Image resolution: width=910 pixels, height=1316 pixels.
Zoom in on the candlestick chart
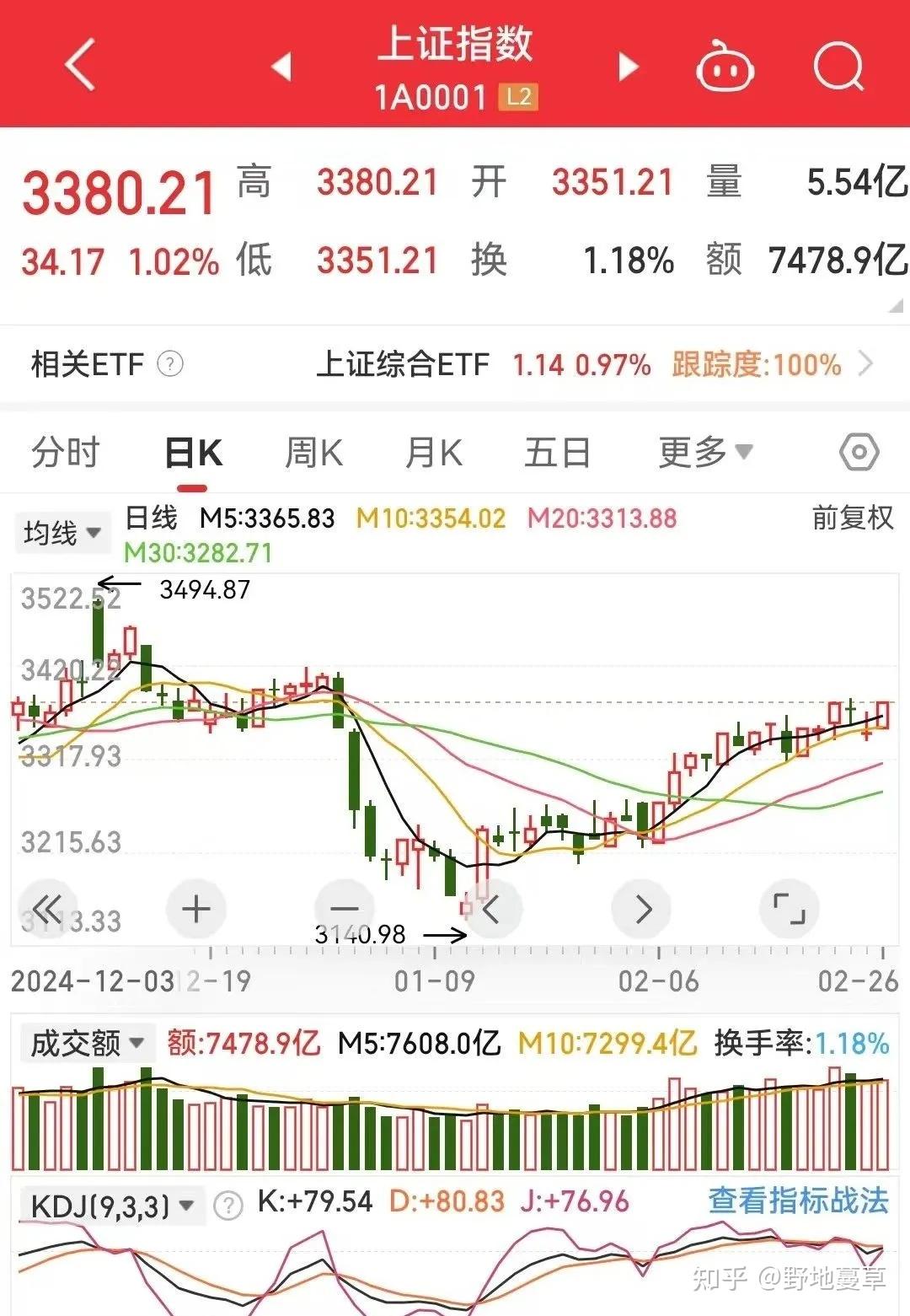(x=195, y=909)
